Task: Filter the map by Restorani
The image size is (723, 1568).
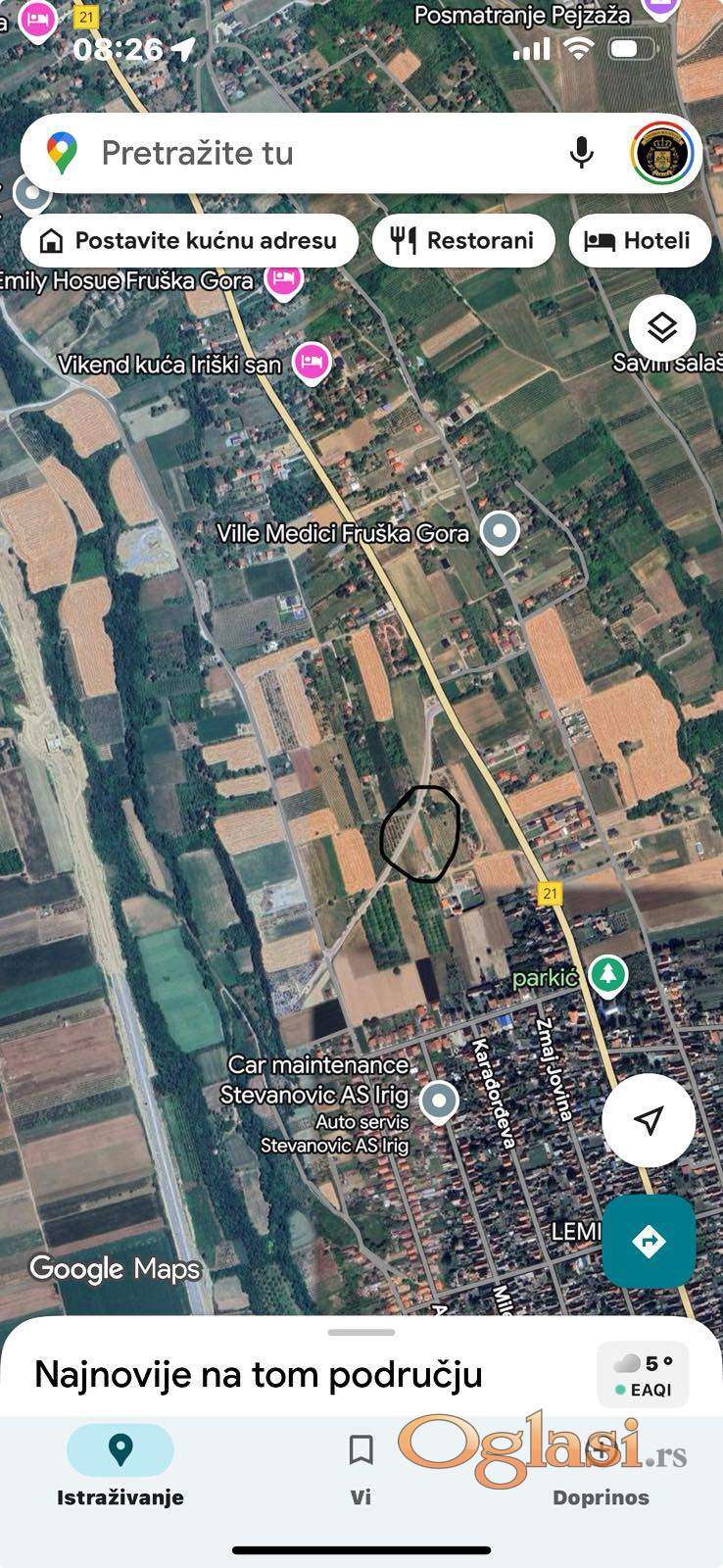Action: [463, 241]
